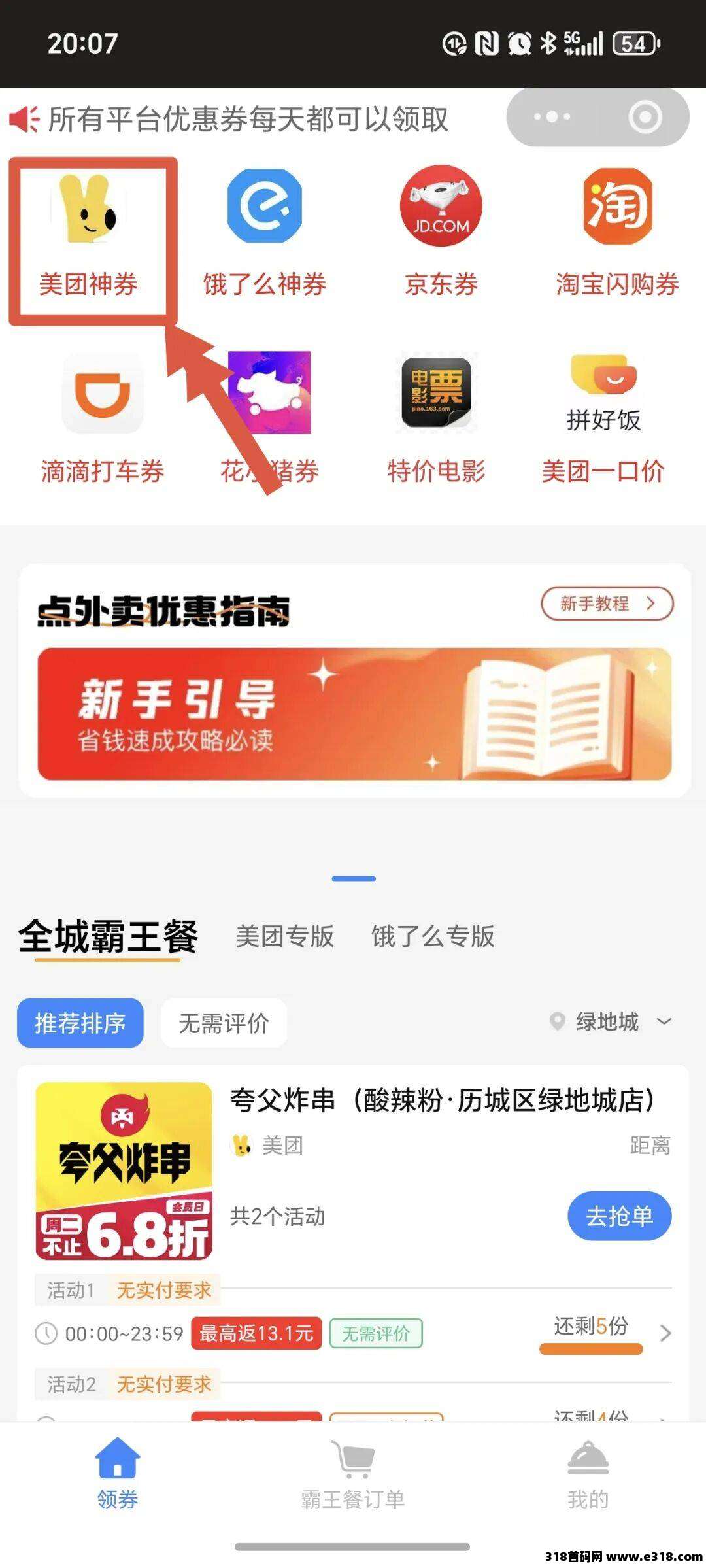Select the 全城霸王餐 tab
This screenshot has height=1568, width=706.
point(108,936)
